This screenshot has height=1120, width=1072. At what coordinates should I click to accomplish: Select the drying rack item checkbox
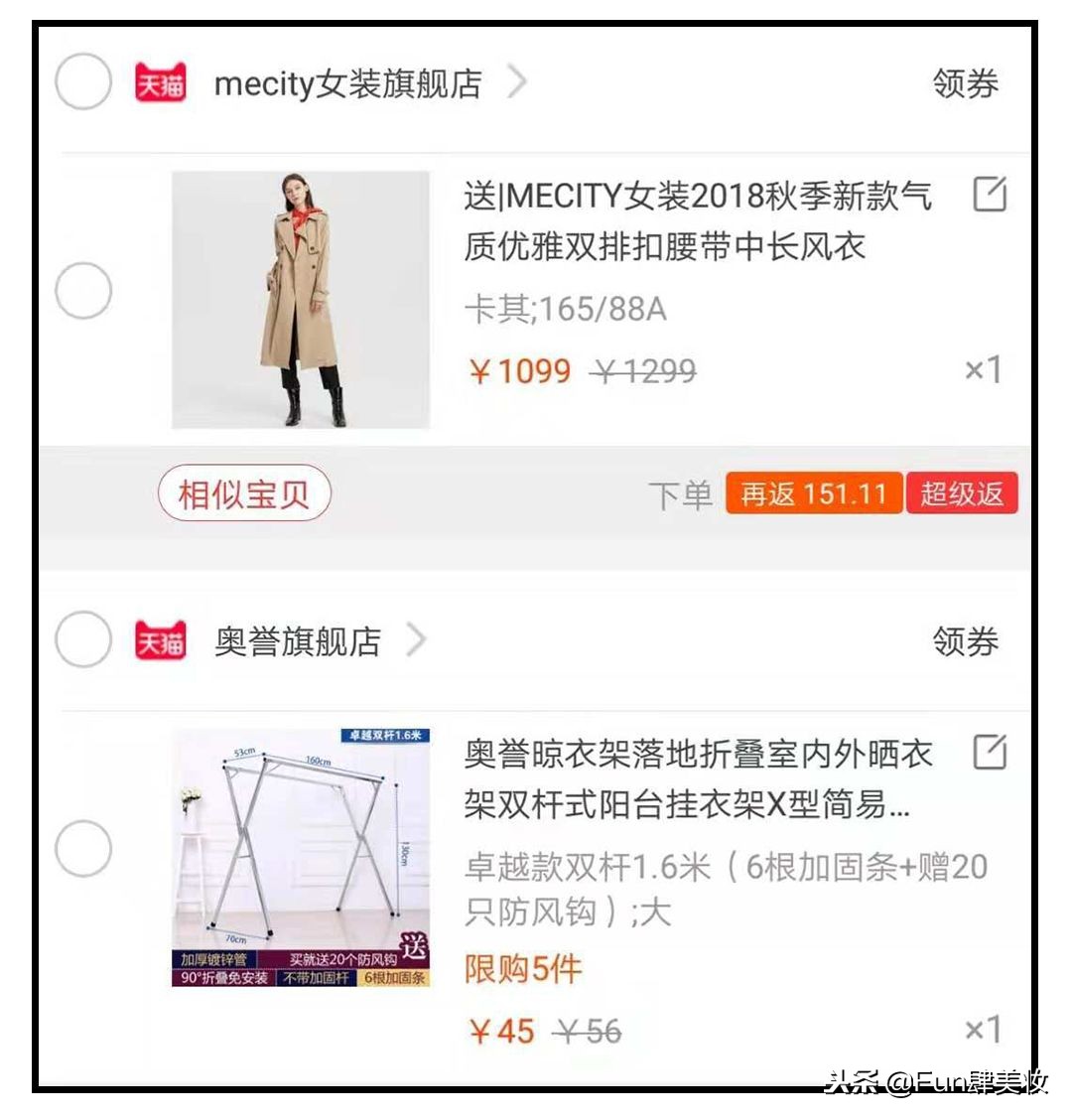[82, 849]
